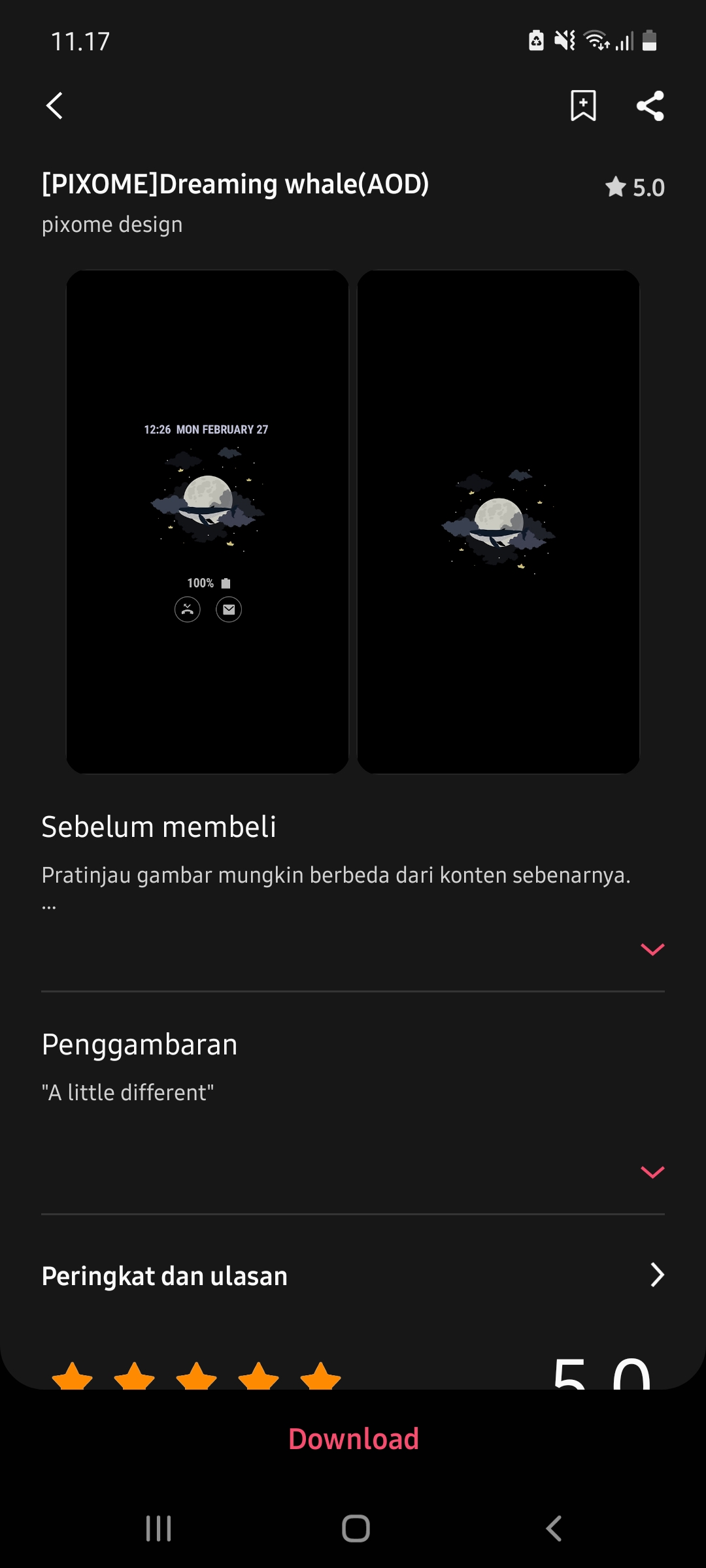Expand the Sebelum membeli section
The width and height of the screenshot is (706, 1568).
(x=652, y=949)
